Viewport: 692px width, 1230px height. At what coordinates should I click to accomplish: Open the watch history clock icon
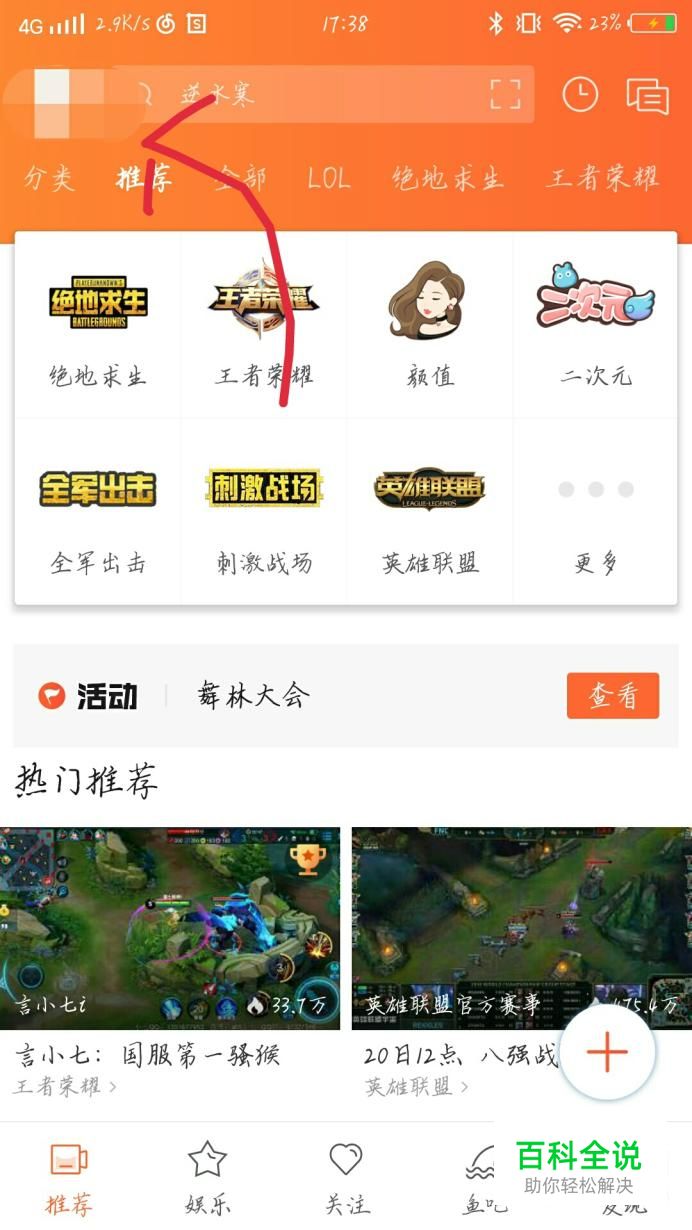580,95
